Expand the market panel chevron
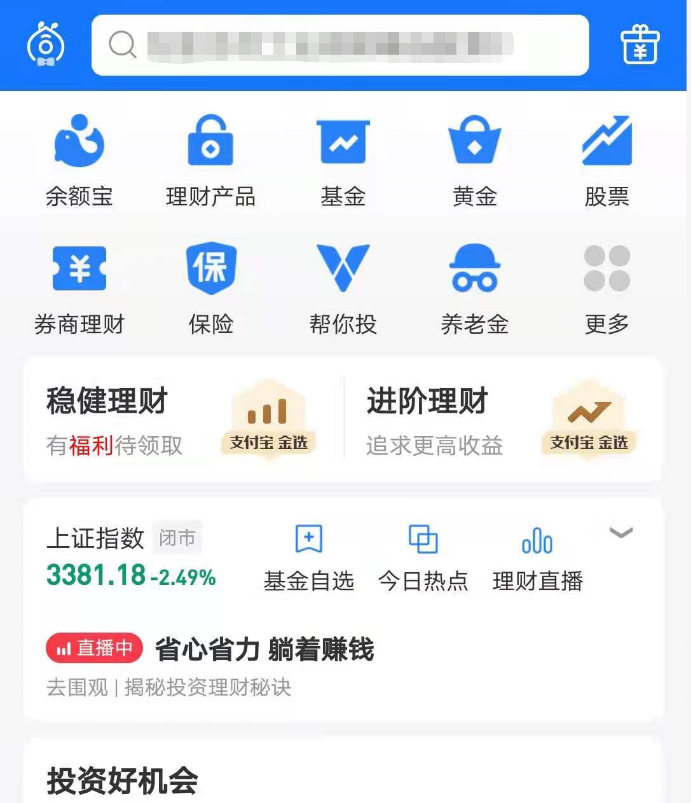 (x=622, y=533)
